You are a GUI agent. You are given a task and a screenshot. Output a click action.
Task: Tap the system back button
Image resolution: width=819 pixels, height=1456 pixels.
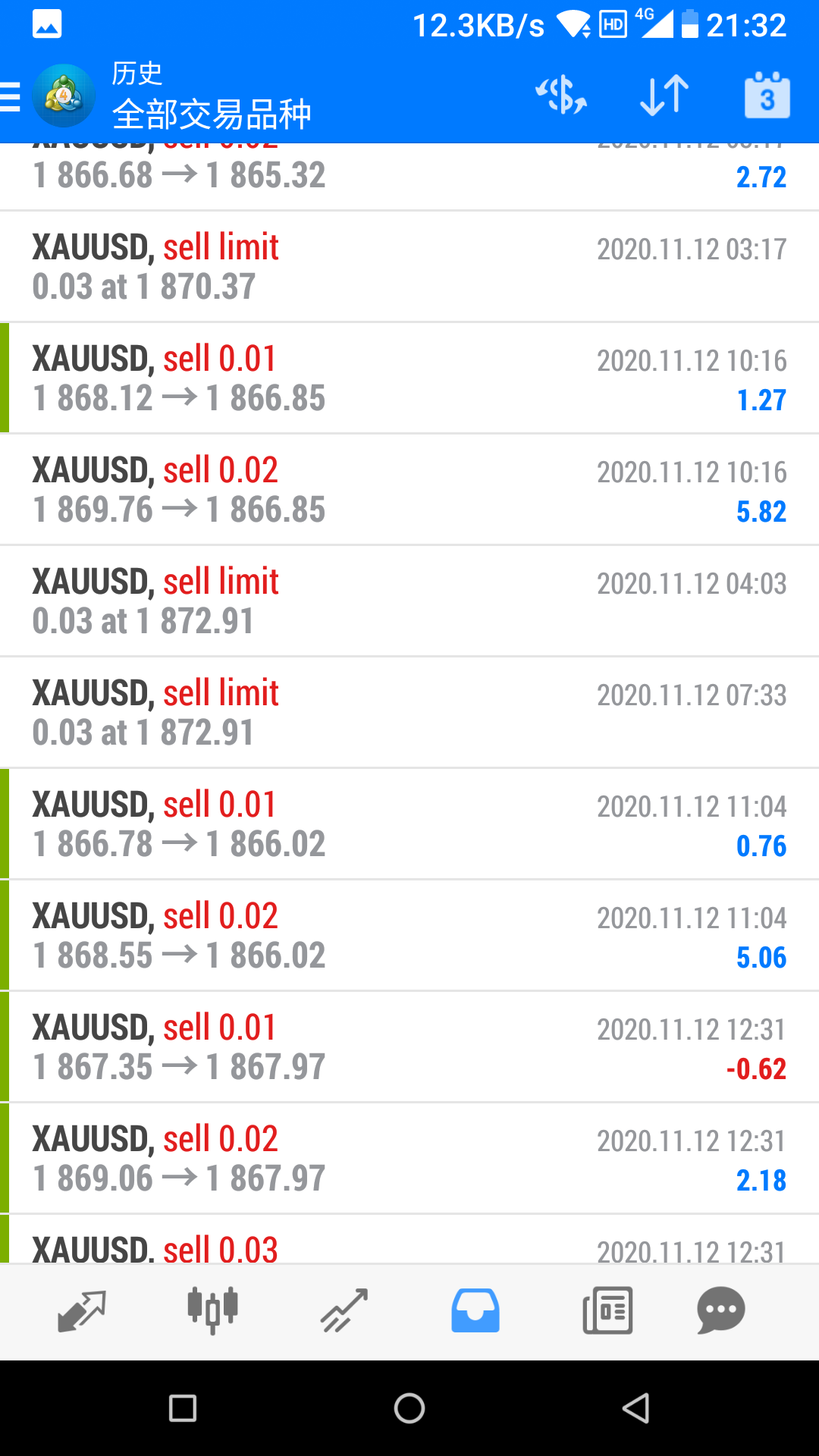(x=635, y=1408)
